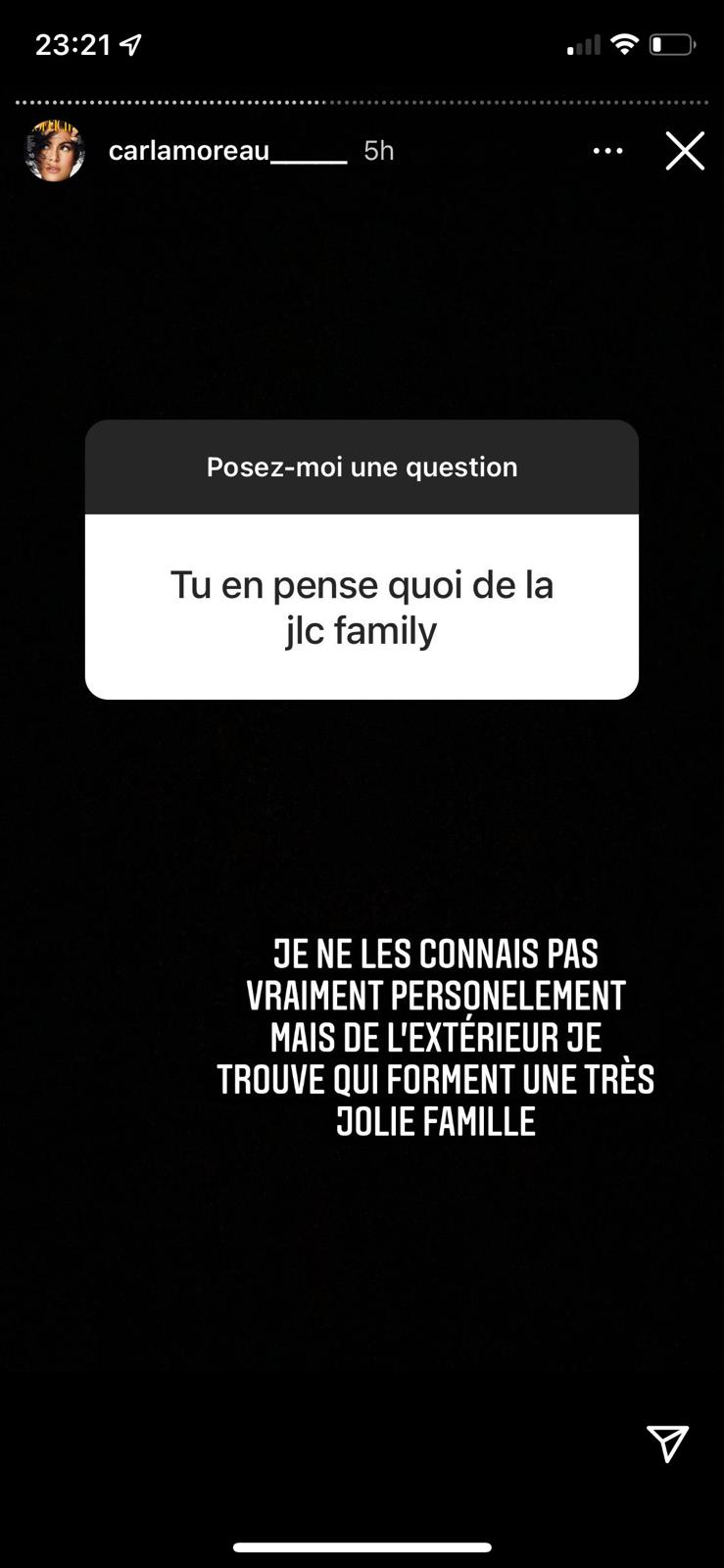Tap the carlamoreau______ username
The width and height of the screenshot is (724, 1568).
coord(227,151)
